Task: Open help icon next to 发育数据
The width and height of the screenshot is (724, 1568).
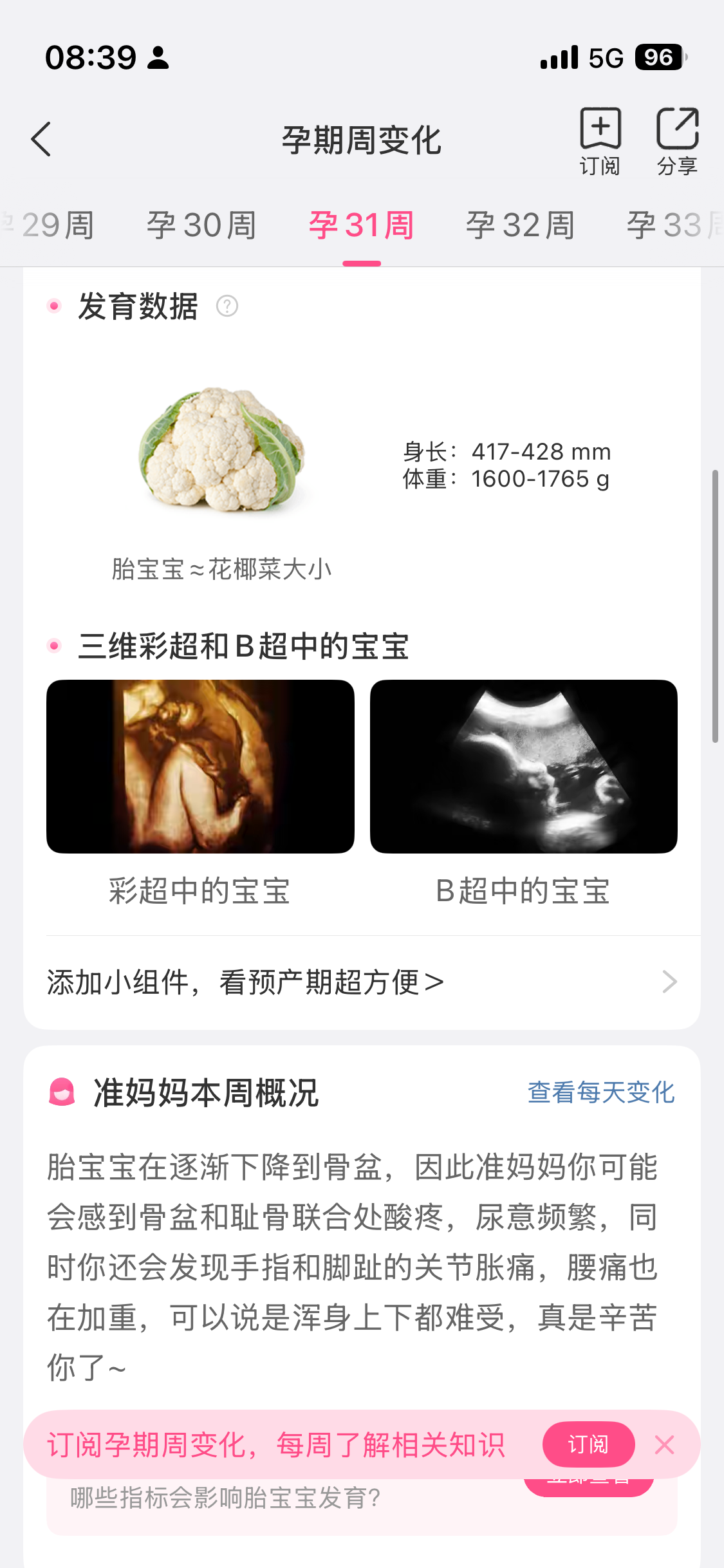Action: point(227,306)
